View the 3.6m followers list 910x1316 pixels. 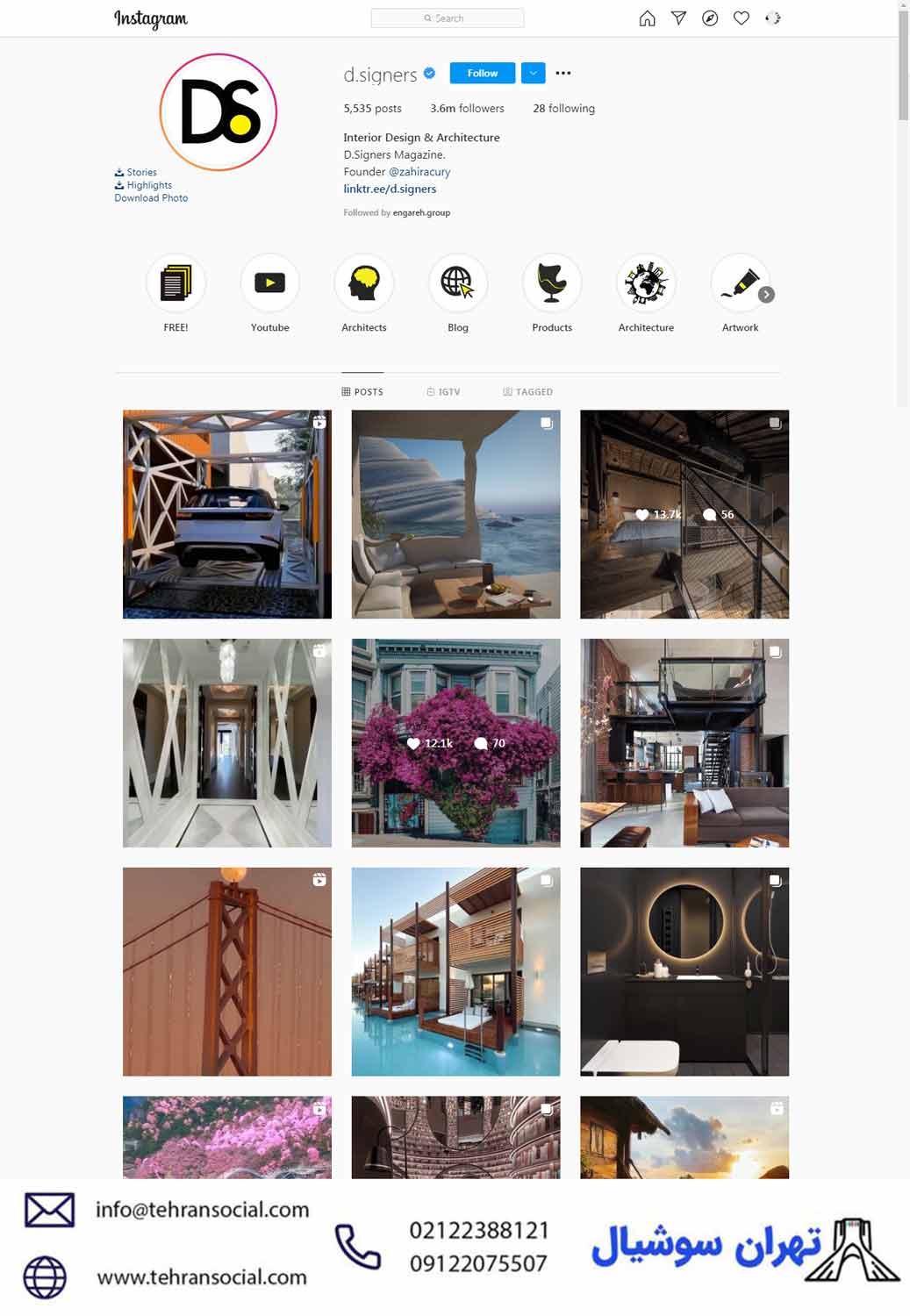[467, 109]
